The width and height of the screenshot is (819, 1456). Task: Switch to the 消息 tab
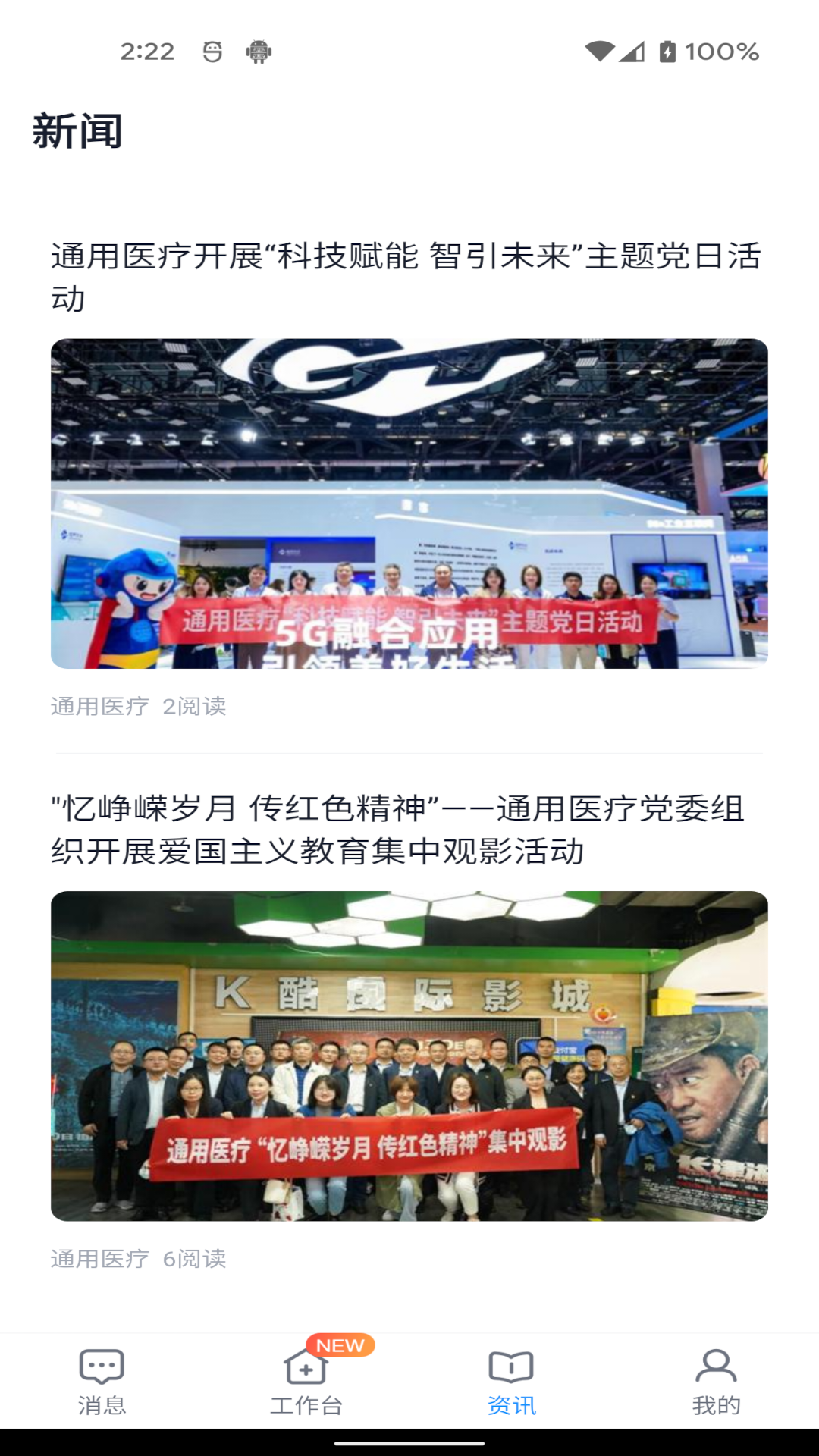(102, 1382)
